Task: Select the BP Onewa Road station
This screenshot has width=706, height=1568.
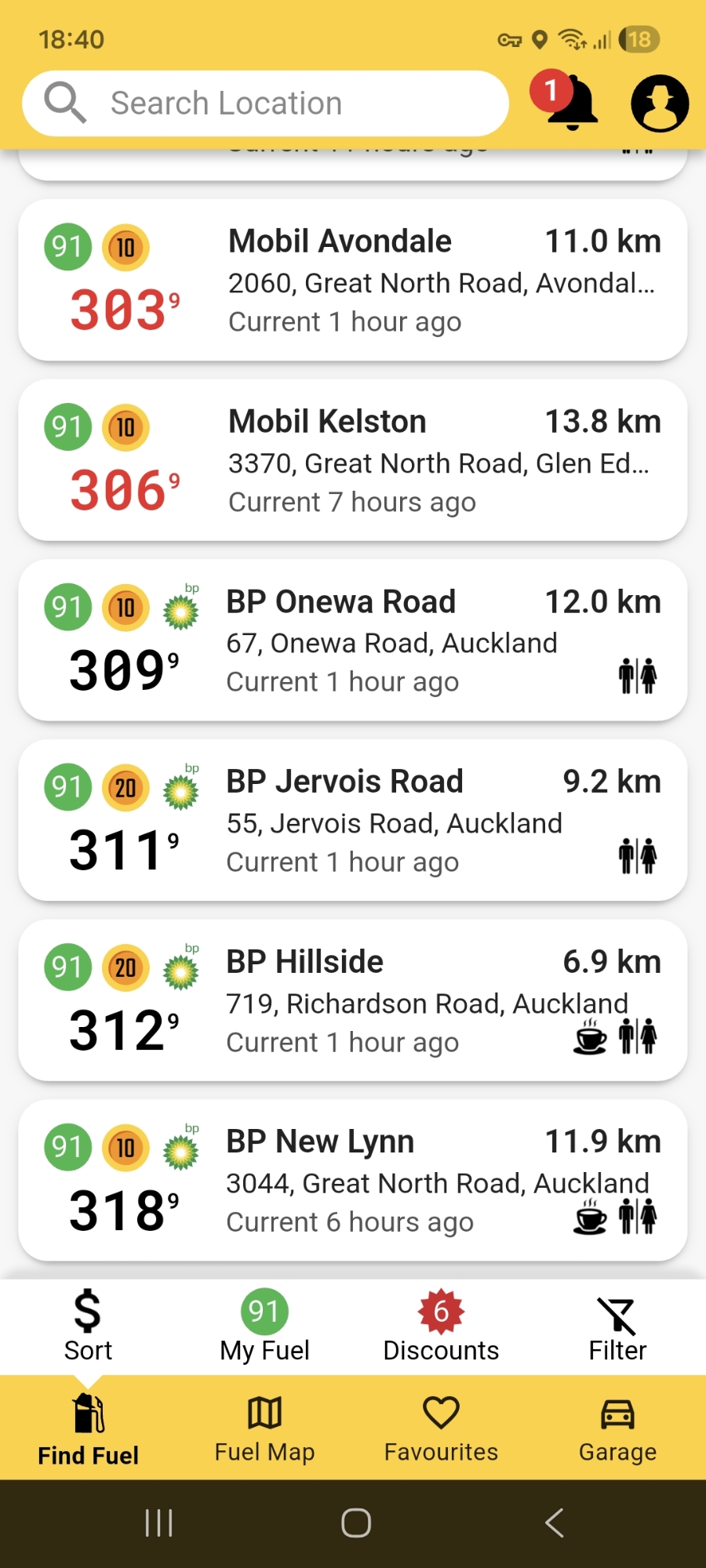Action: pos(353,640)
